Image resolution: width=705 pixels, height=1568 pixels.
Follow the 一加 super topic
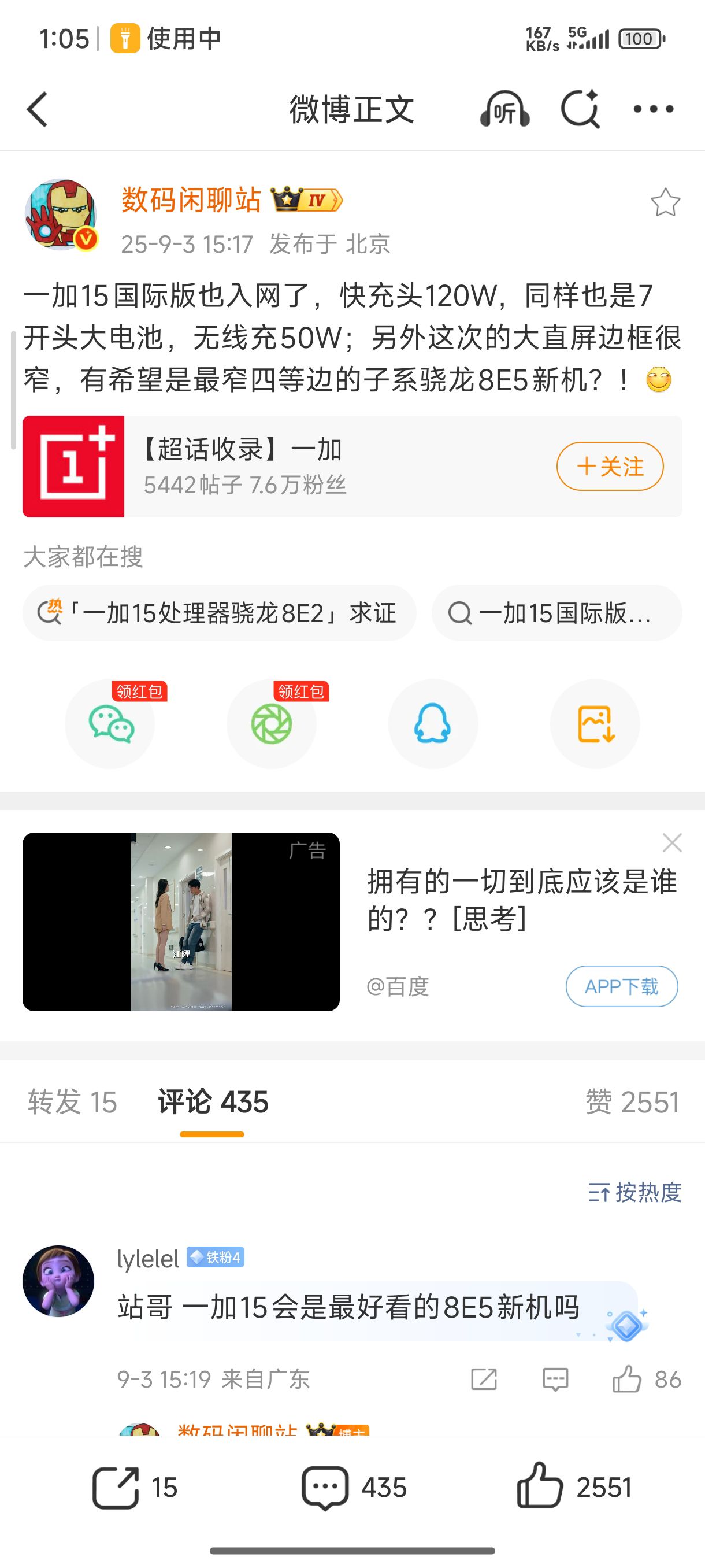(x=610, y=466)
